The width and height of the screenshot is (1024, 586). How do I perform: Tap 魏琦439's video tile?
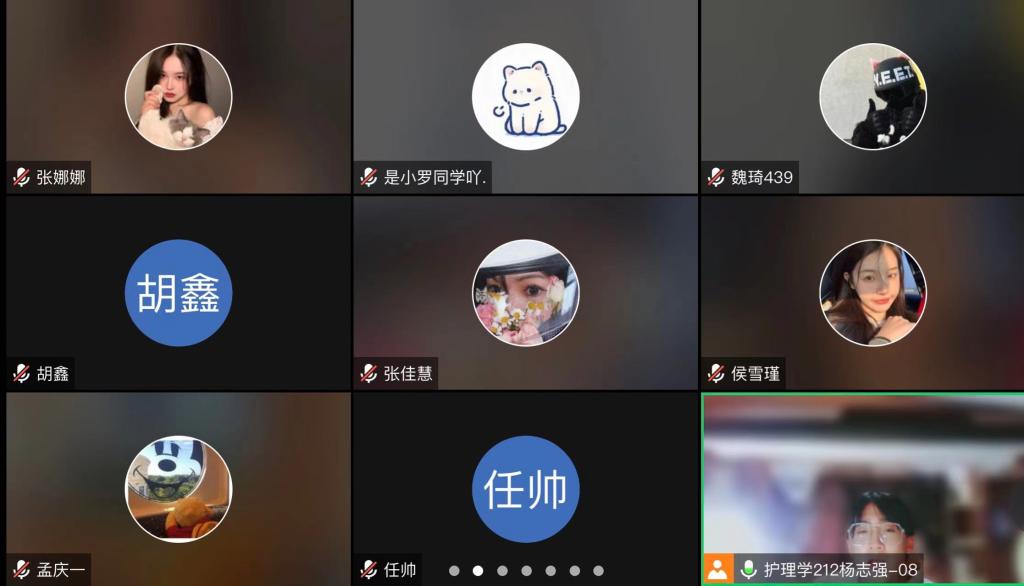pos(872,97)
